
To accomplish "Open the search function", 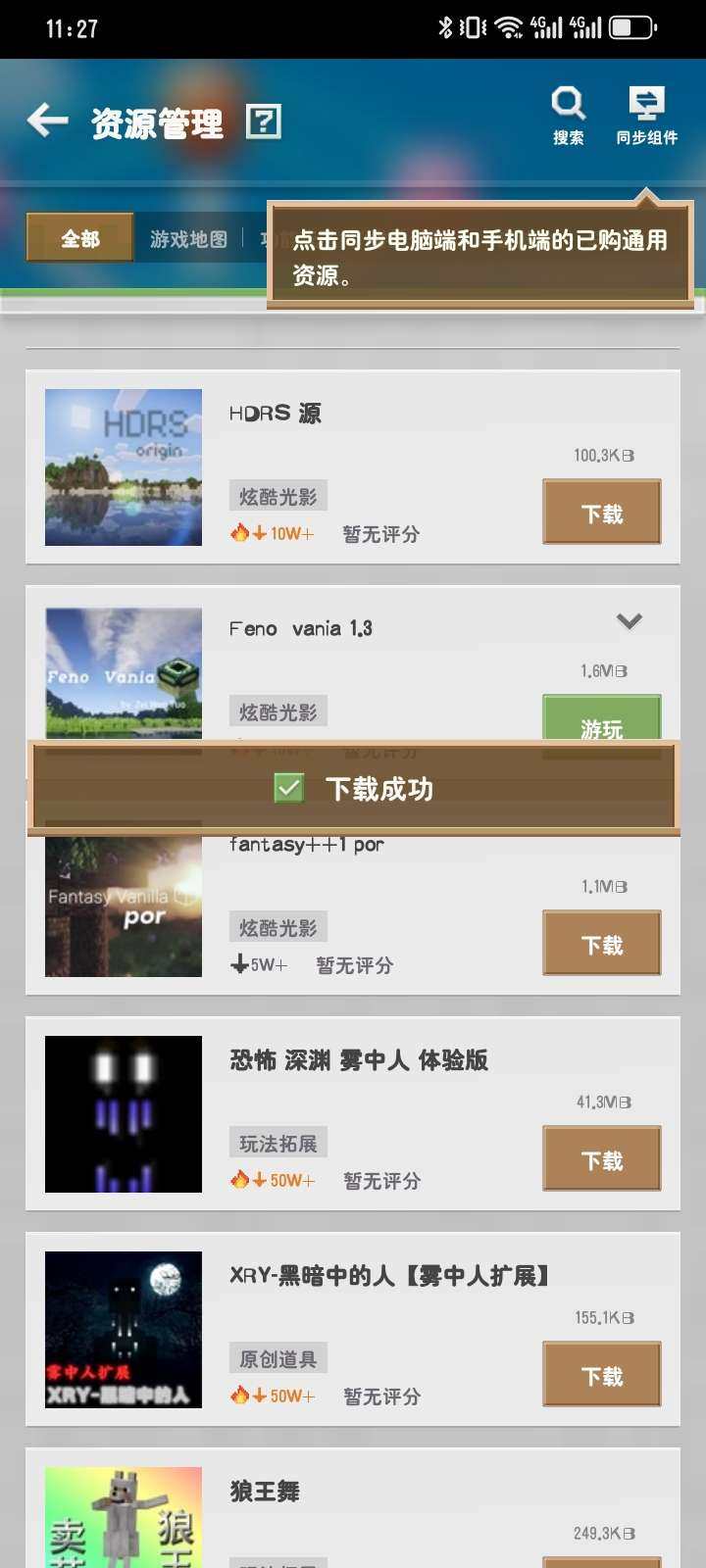I will pos(569,101).
